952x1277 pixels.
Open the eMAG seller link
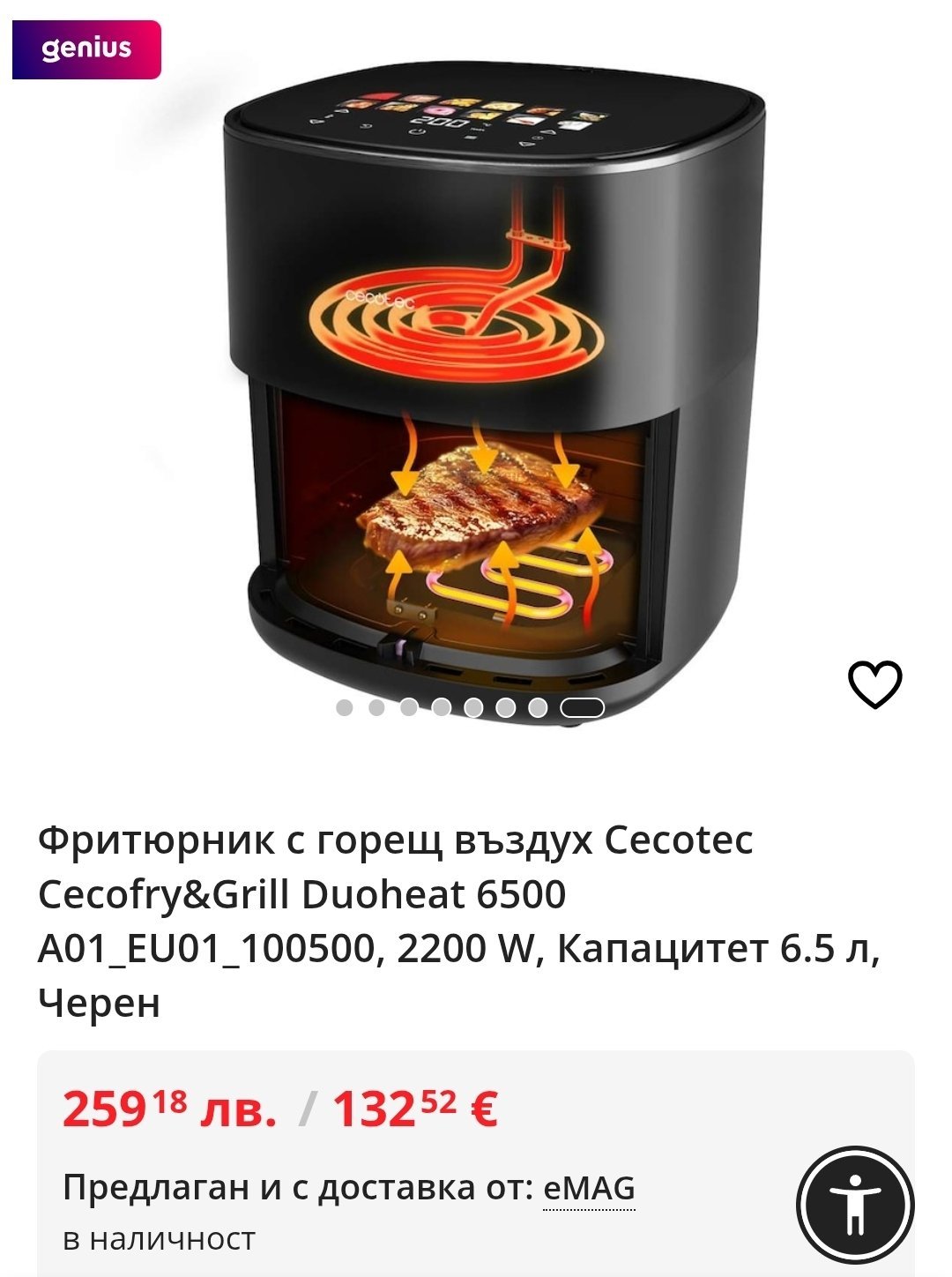coord(589,1189)
